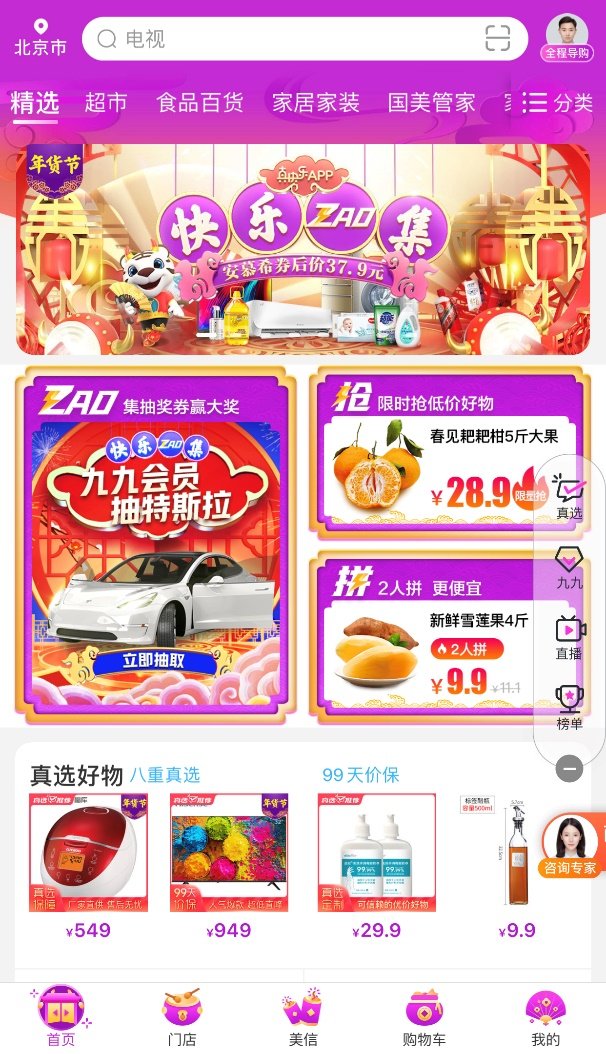Select the 家居家装 tab
The height and width of the screenshot is (1054, 606).
pos(316,103)
